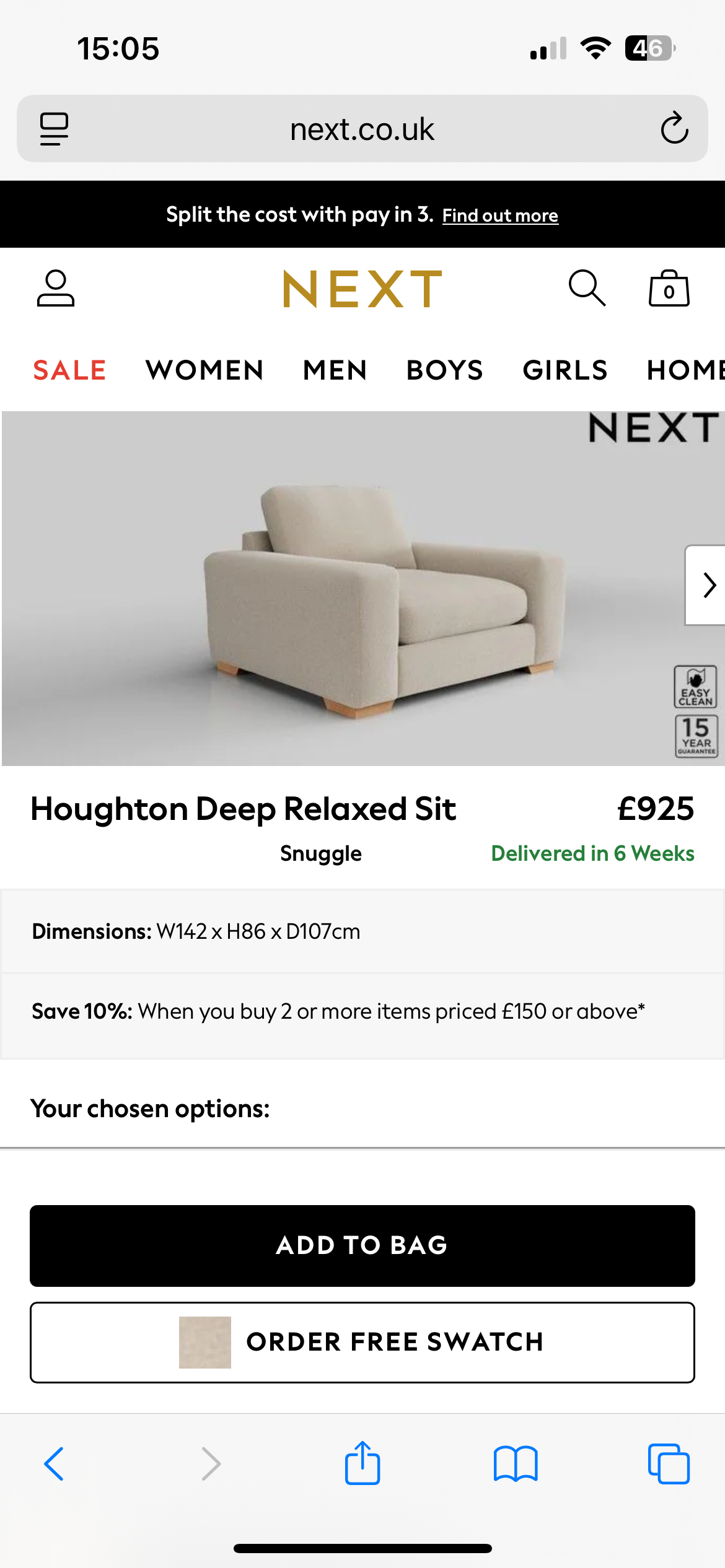Go to the WOMEN category

tap(204, 370)
